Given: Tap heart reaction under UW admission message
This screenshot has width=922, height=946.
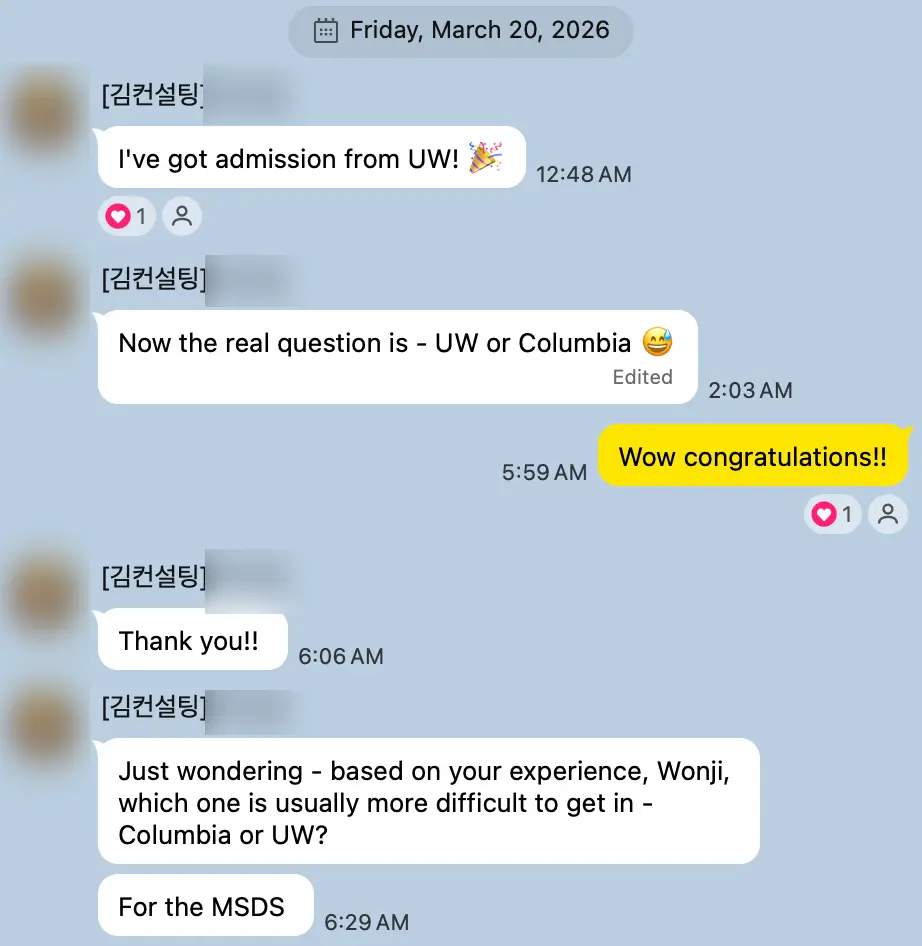Looking at the screenshot, I should 127,216.
